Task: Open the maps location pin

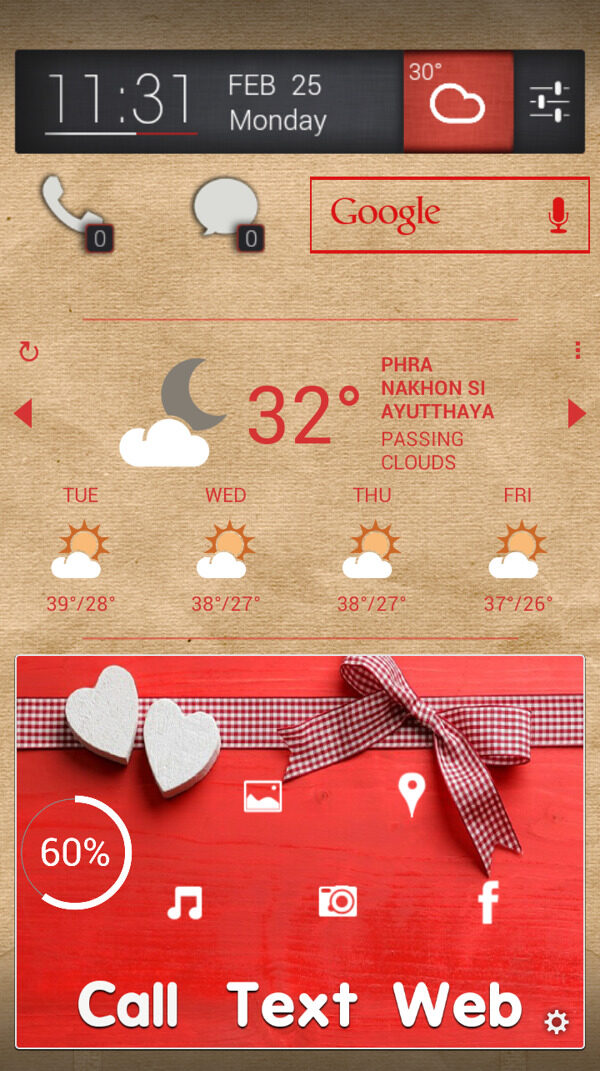Action: (411, 794)
